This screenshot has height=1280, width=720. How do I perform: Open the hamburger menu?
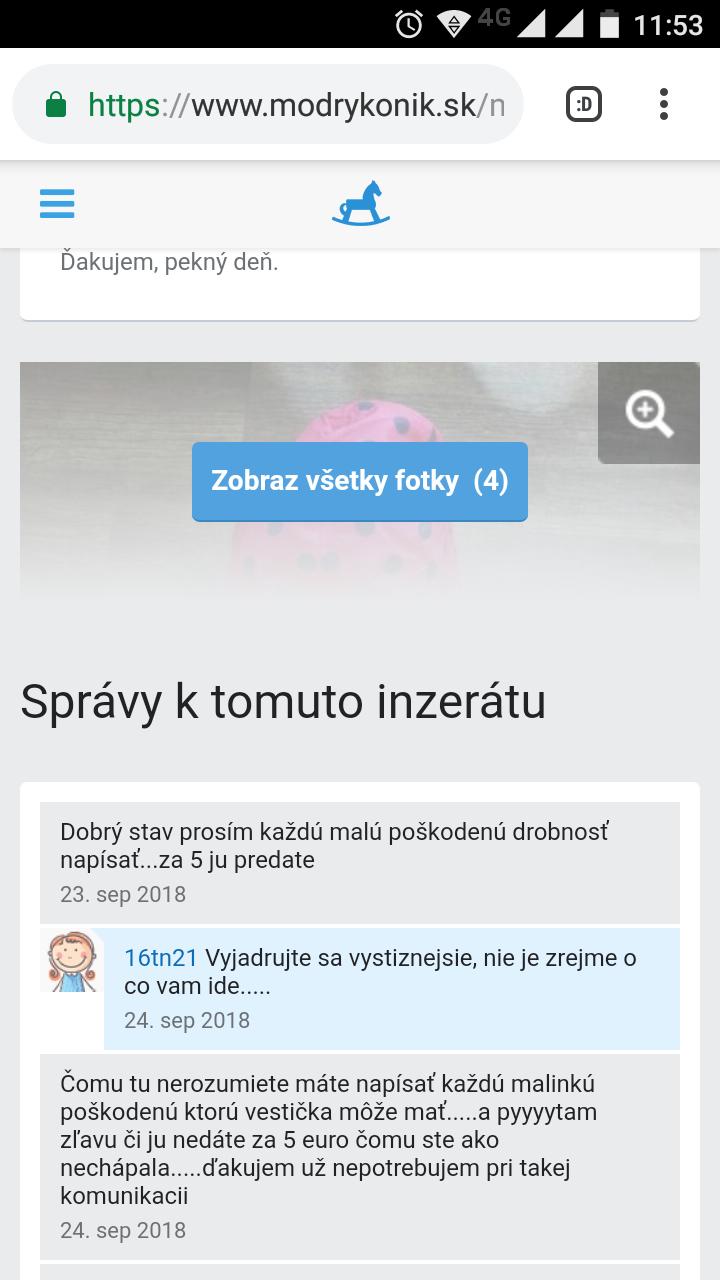pyautogui.click(x=57, y=203)
